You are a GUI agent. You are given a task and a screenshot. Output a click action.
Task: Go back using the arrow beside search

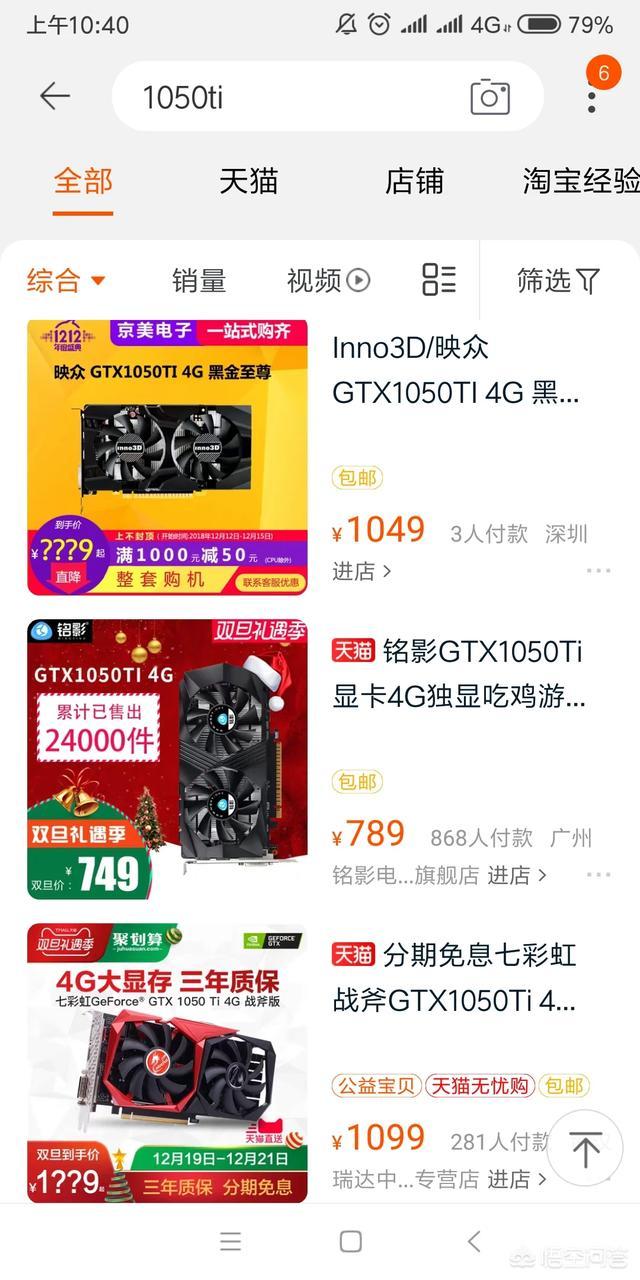(55, 96)
